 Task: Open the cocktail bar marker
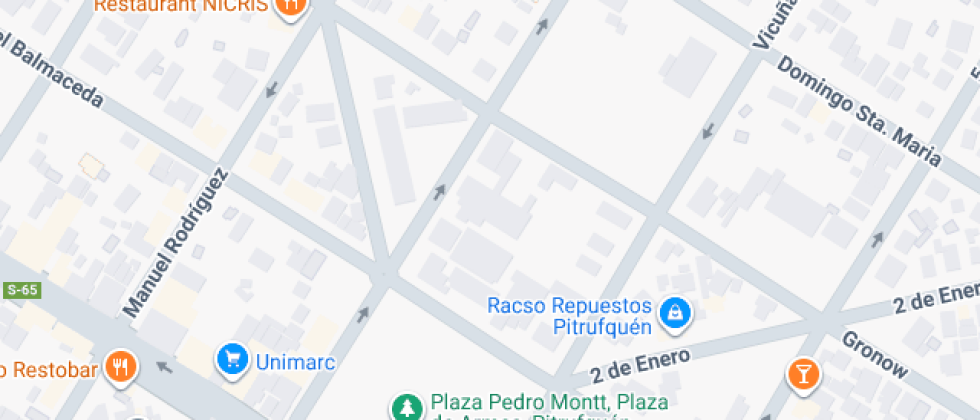(802, 375)
